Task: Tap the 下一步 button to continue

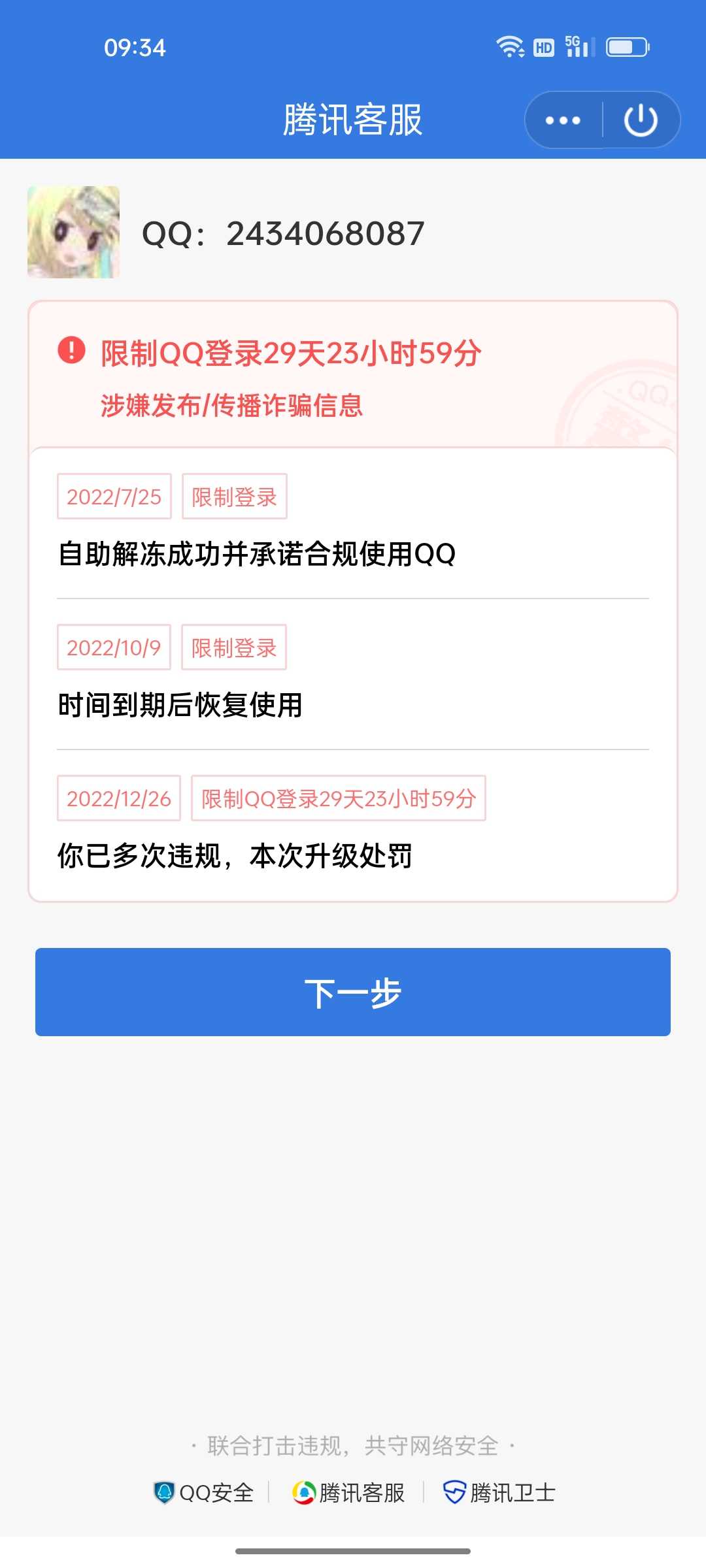Action: click(353, 992)
